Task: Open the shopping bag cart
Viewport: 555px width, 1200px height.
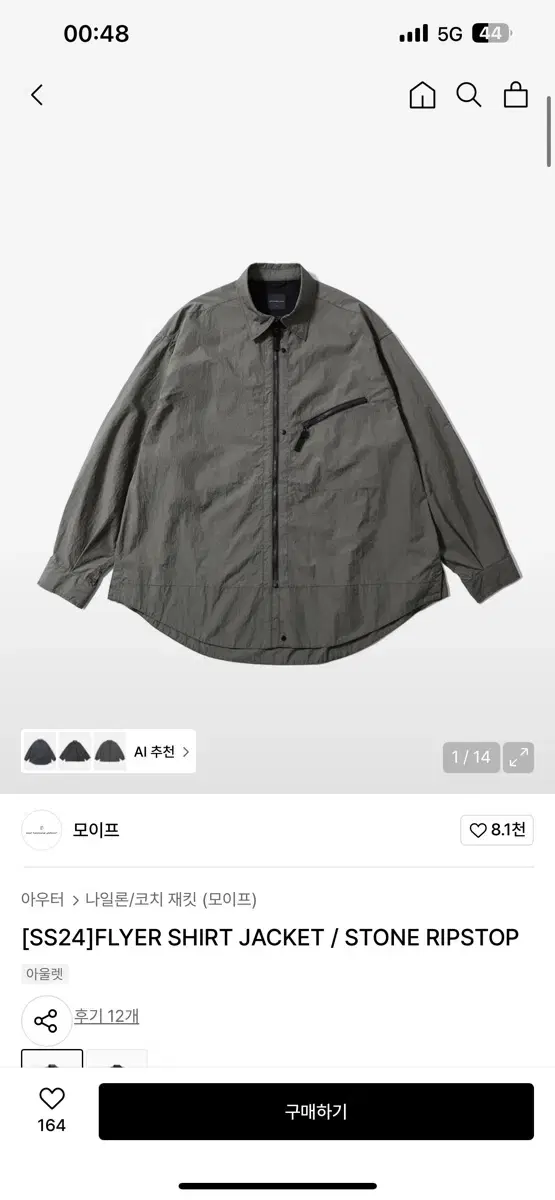Action: [516, 95]
